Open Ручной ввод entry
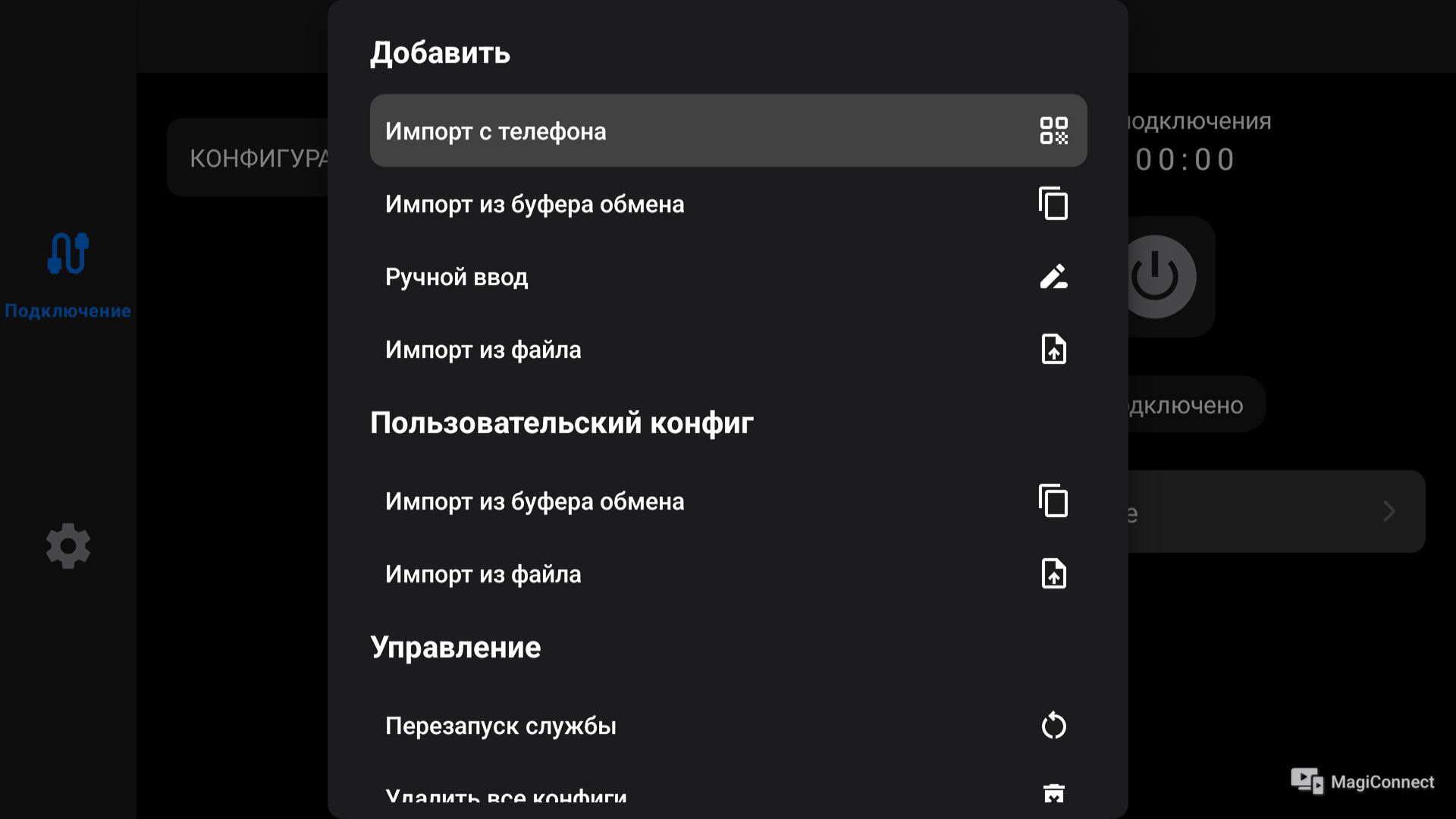The image size is (1456, 819). (728, 276)
